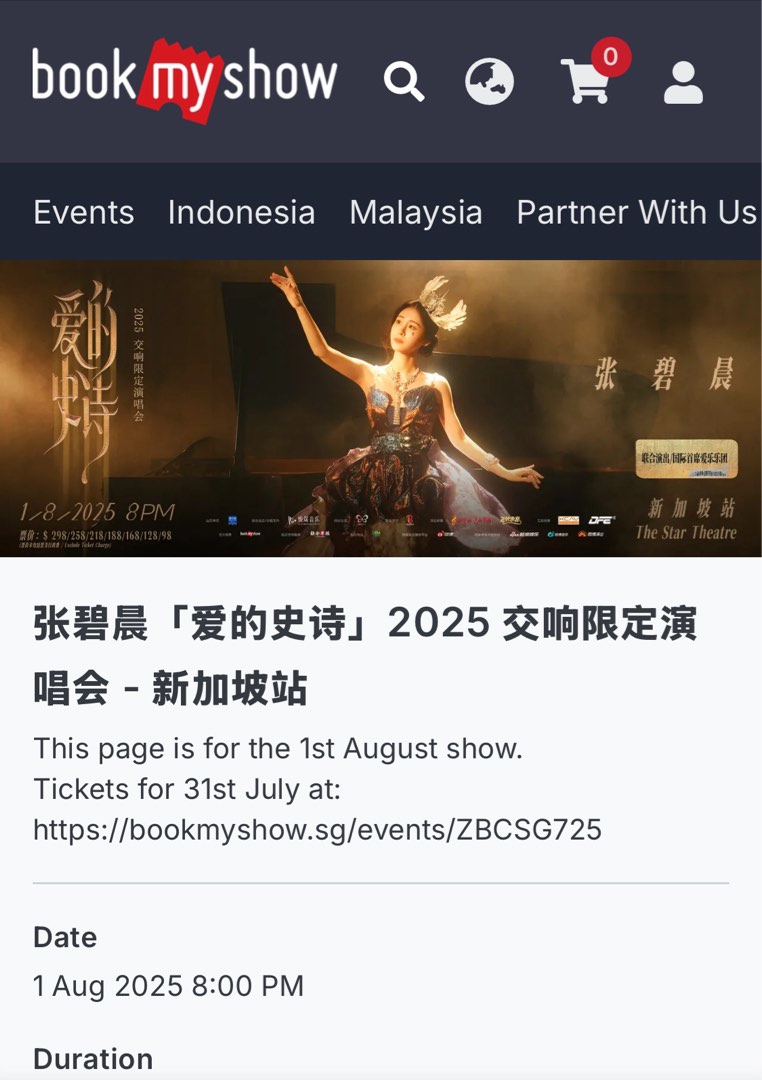The height and width of the screenshot is (1080, 762).
Task: Click the Duration section label
Action: [x=93, y=1058]
